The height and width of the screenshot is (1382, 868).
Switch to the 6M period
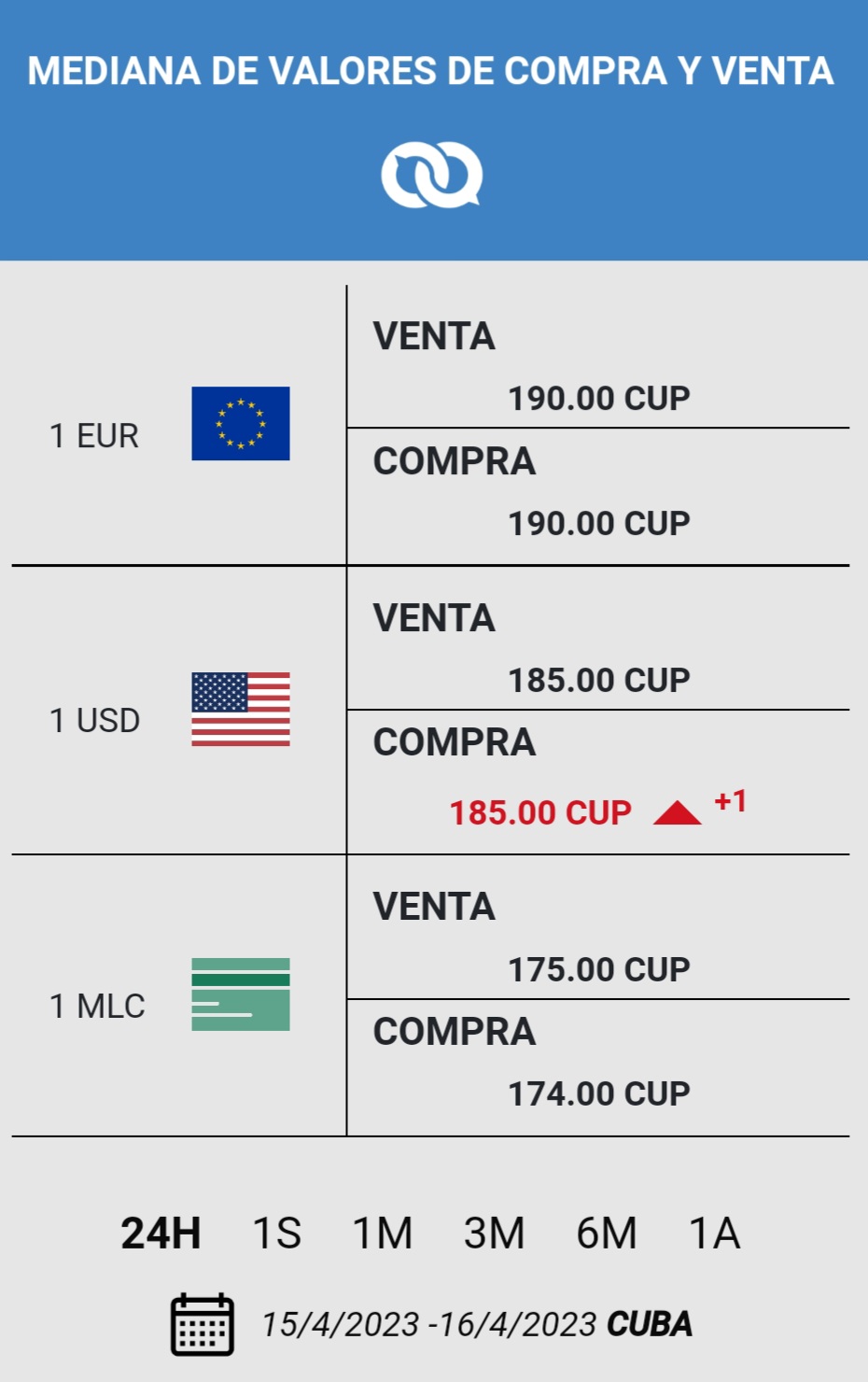tap(607, 1234)
